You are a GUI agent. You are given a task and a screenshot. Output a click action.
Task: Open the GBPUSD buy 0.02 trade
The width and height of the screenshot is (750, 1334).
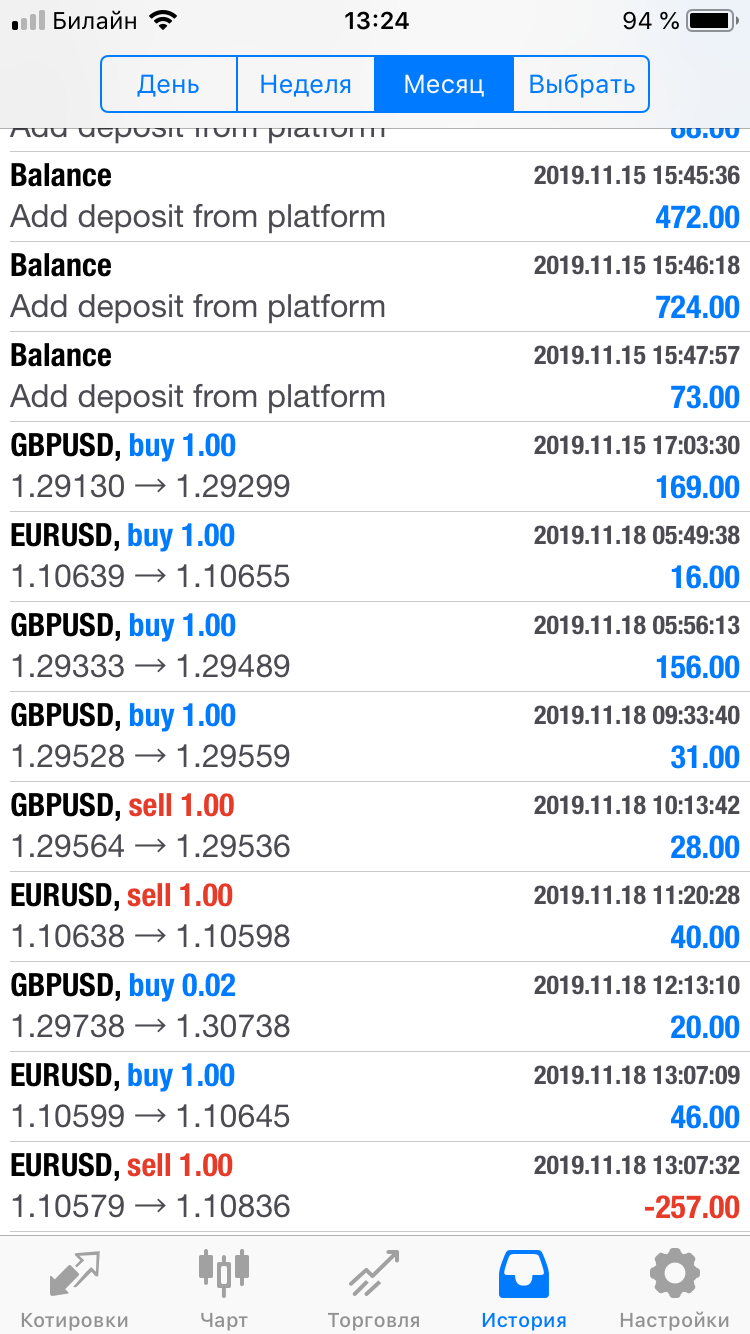pyautogui.click(x=375, y=1007)
